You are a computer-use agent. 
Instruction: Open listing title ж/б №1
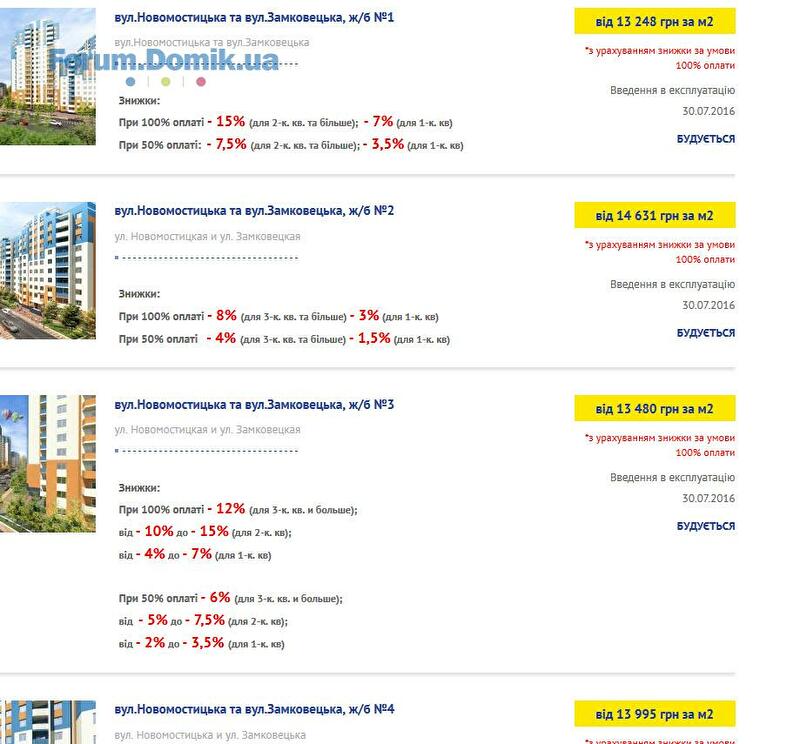coord(254,18)
